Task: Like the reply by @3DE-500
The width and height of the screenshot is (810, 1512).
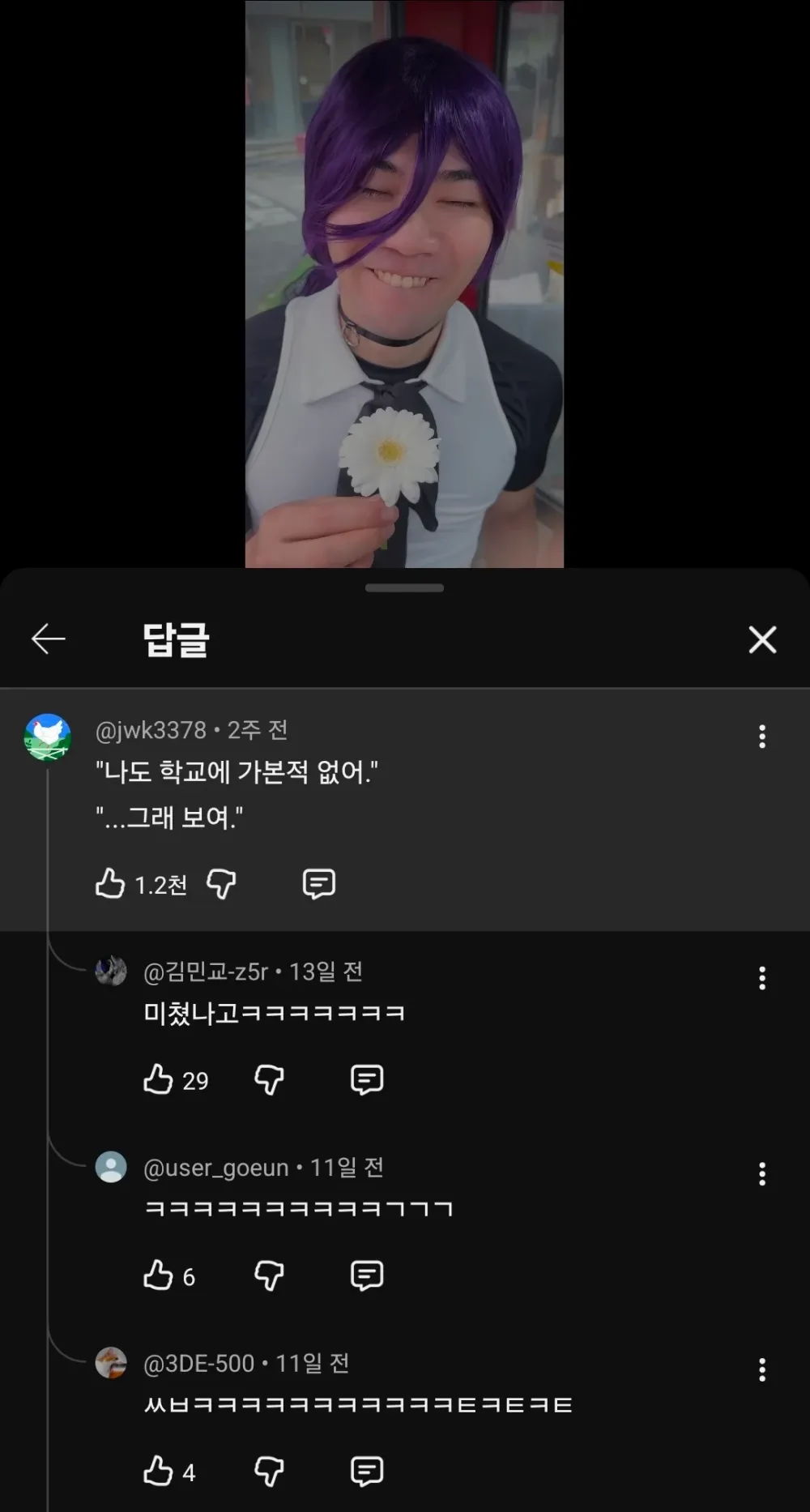Action: click(158, 1471)
